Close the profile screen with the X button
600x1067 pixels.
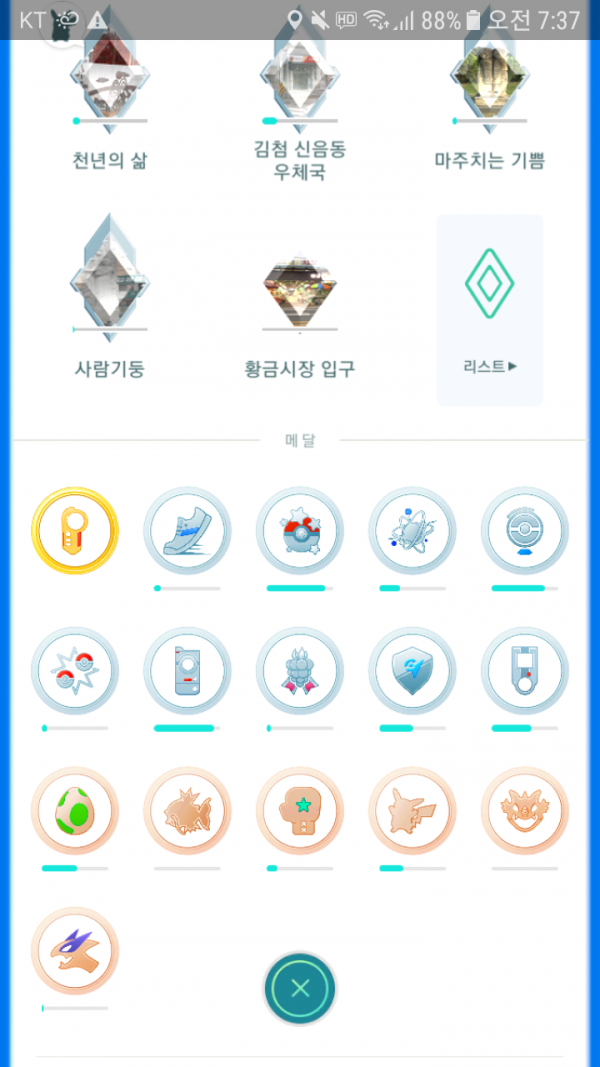(x=300, y=989)
